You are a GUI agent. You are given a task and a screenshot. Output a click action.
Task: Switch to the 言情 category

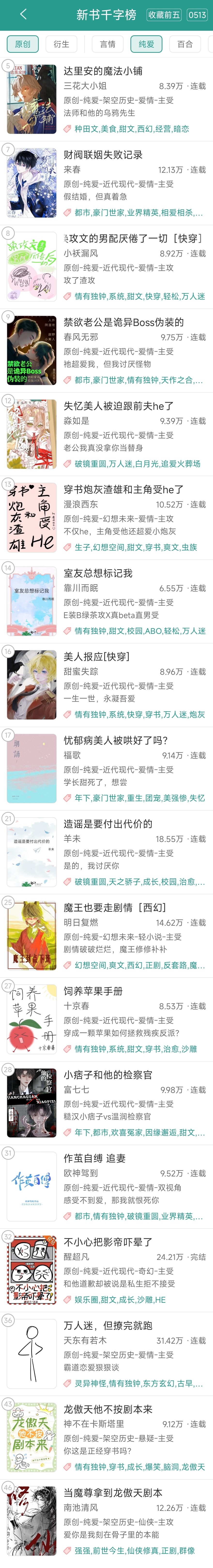click(x=108, y=44)
